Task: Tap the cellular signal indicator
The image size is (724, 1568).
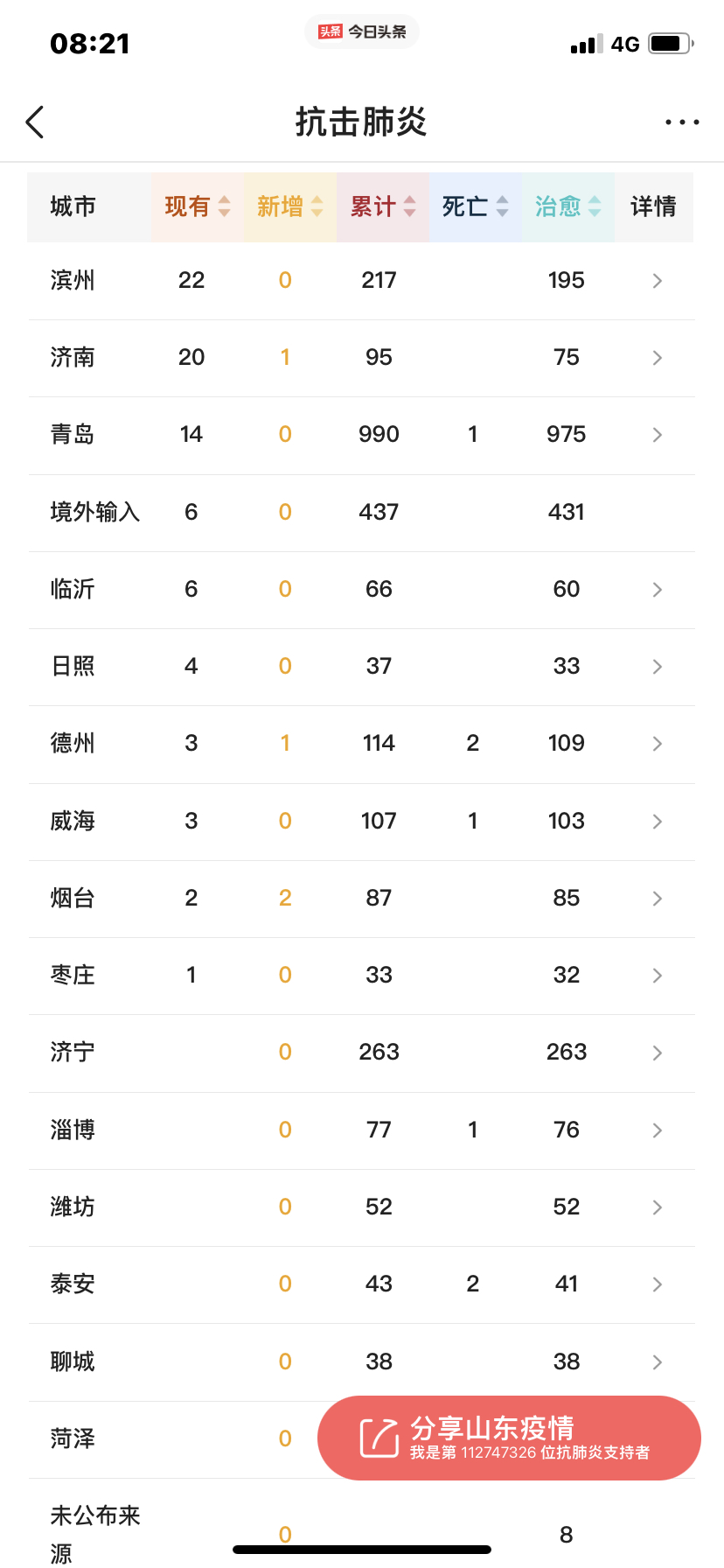Action: pos(587,43)
